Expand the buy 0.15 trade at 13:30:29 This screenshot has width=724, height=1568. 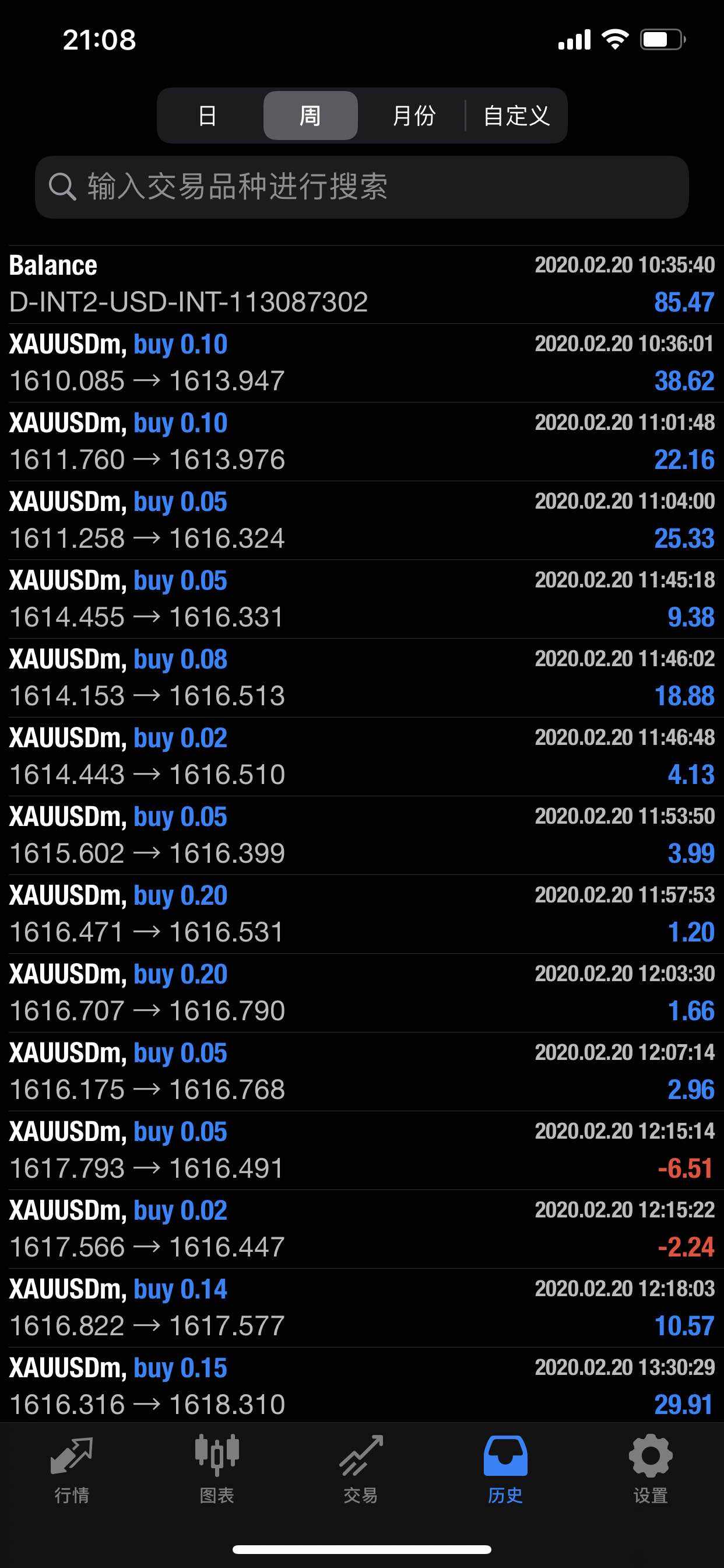(x=361, y=1386)
